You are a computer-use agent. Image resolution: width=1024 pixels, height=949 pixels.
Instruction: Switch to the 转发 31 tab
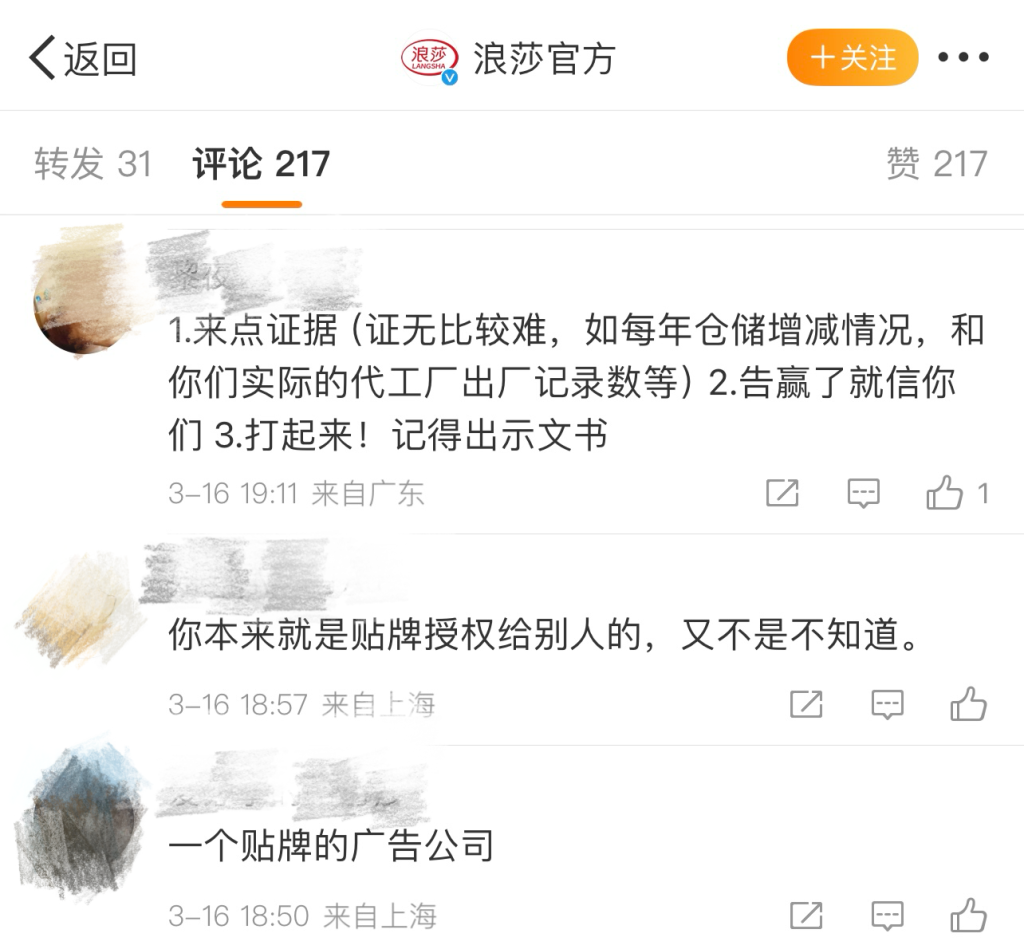click(x=93, y=164)
